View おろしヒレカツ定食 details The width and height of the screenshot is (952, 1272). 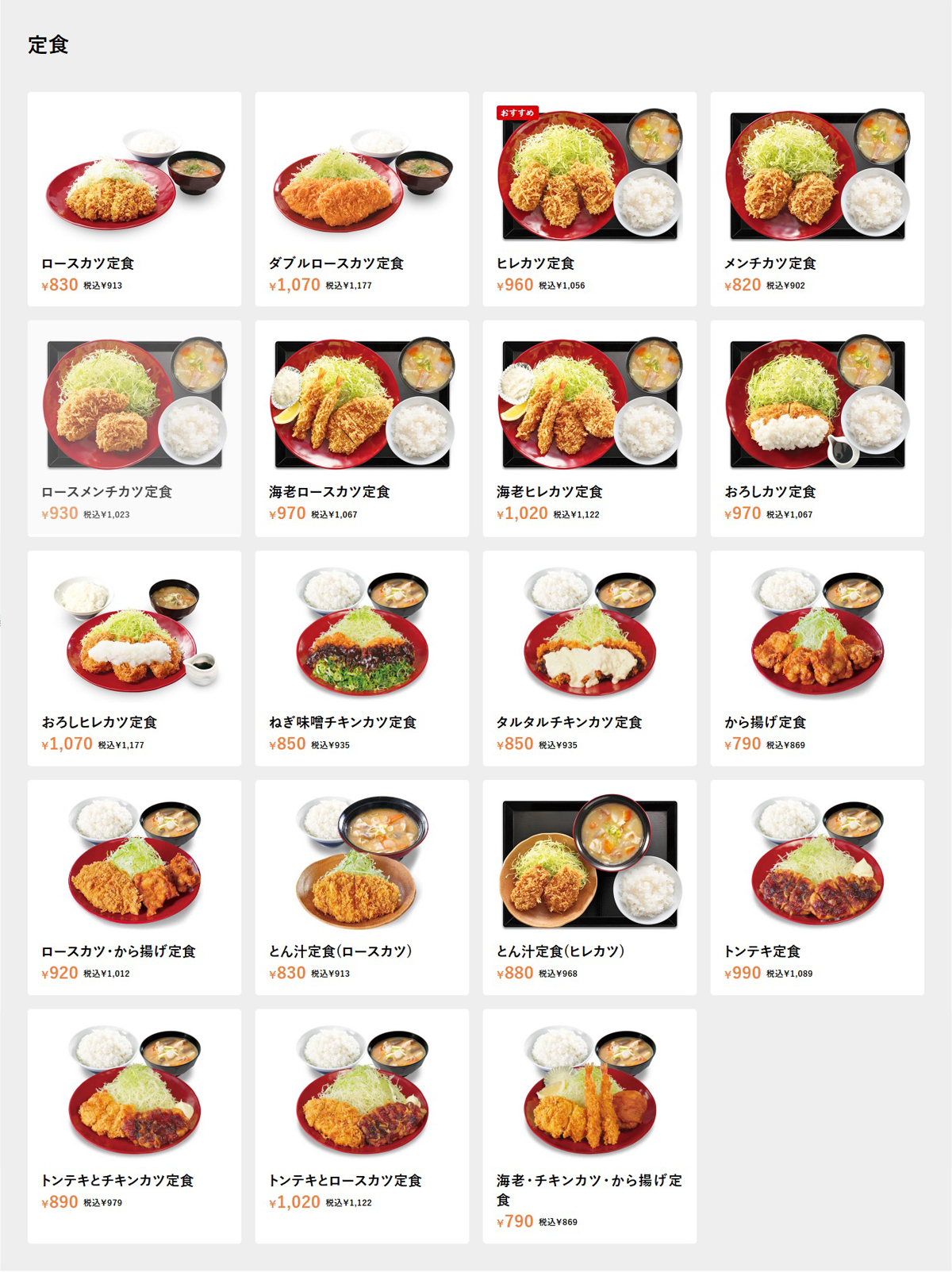pyautogui.click(x=134, y=657)
